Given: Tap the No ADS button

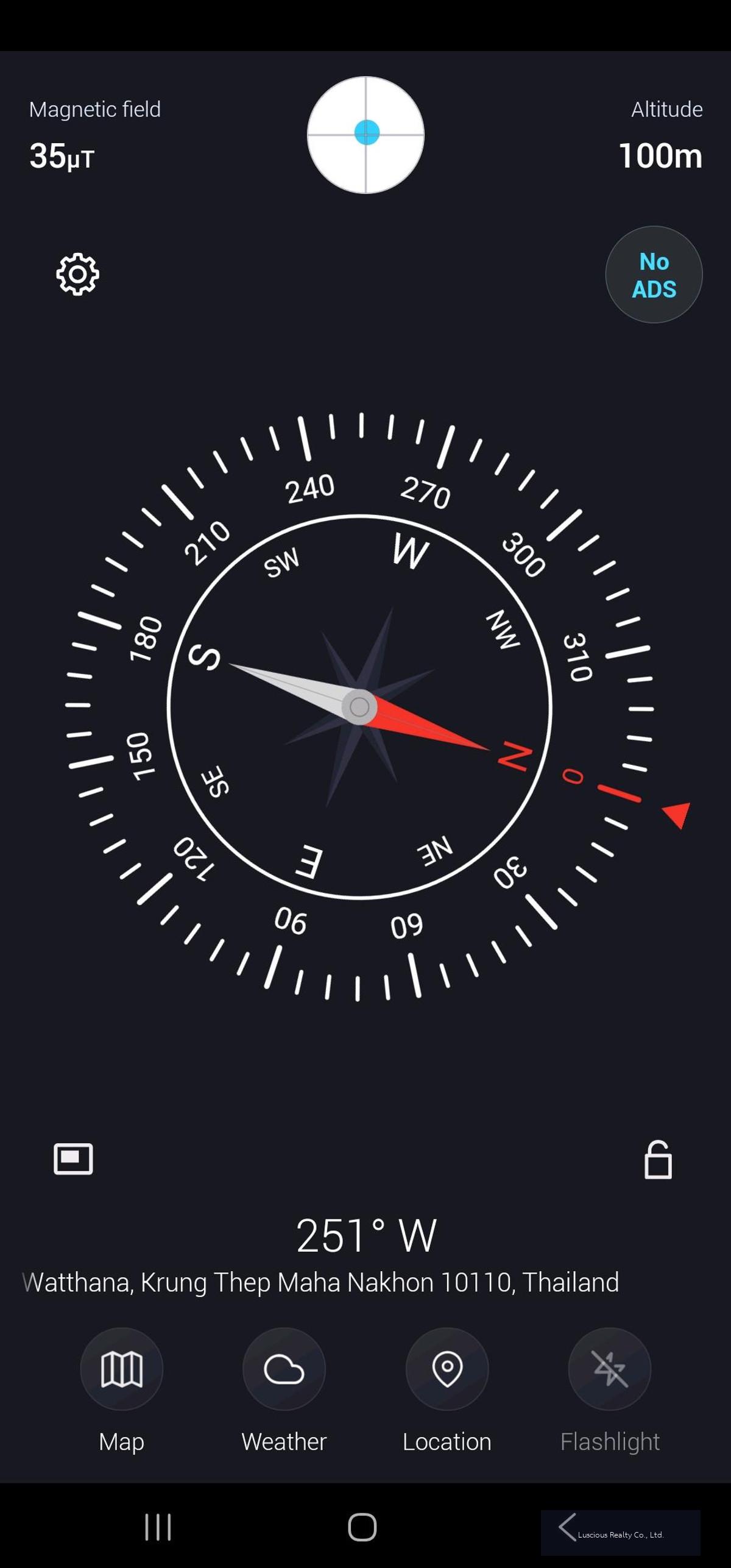Looking at the screenshot, I should (x=654, y=275).
